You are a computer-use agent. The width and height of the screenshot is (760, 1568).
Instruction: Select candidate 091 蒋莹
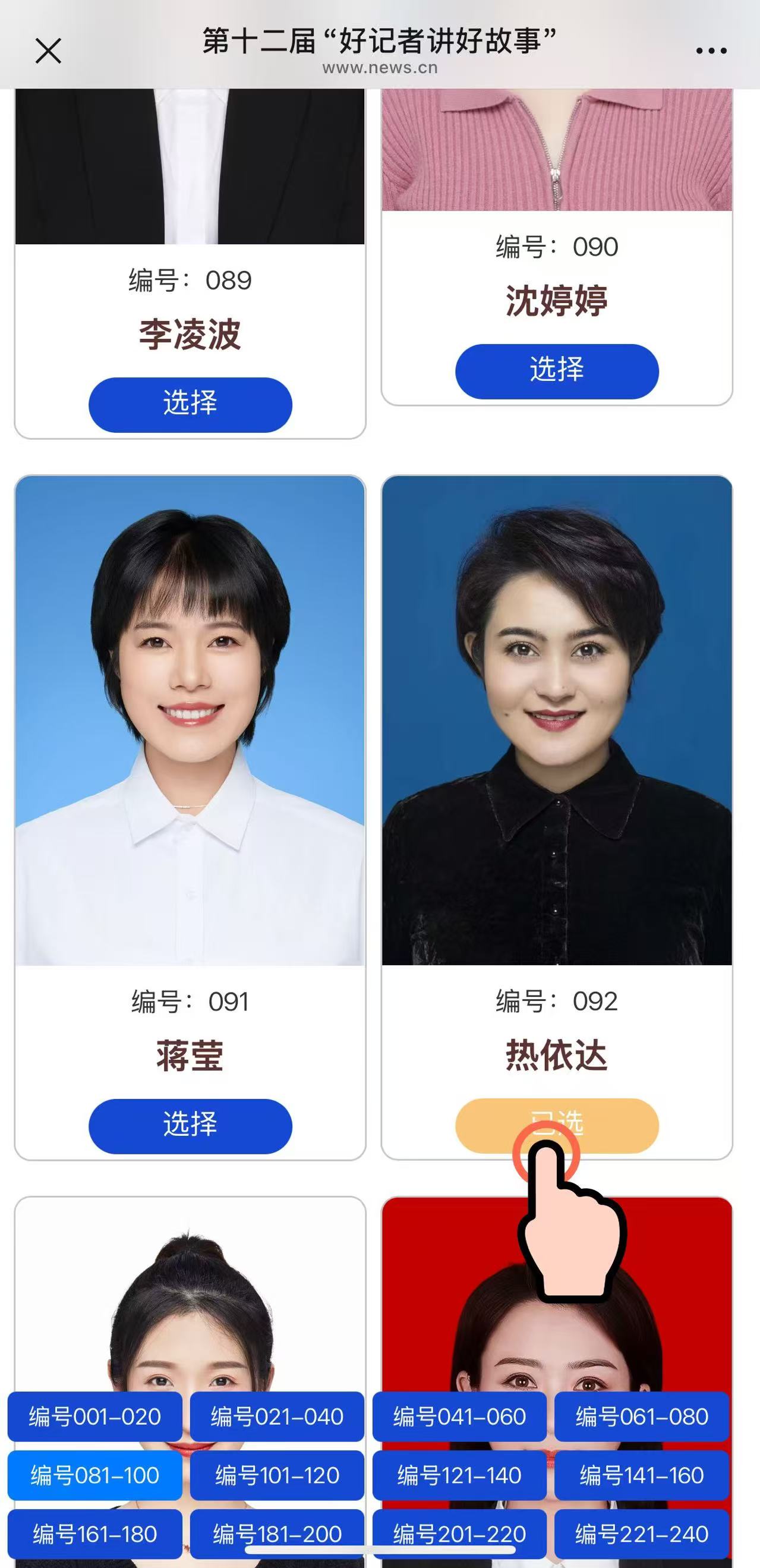(x=190, y=1126)
